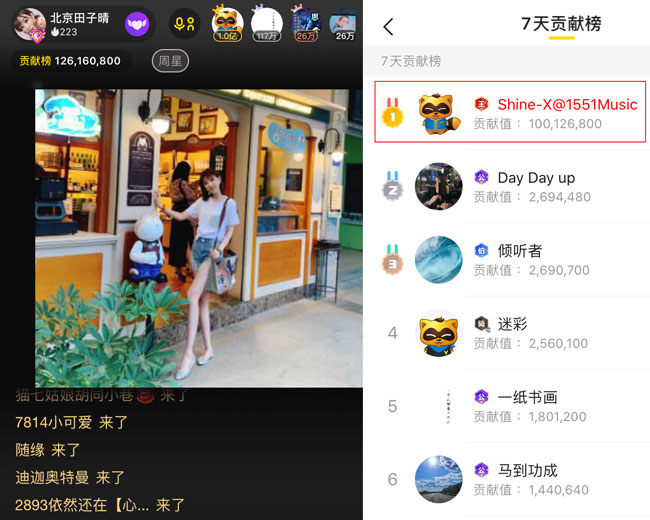The height and width of the screenshot is (520, 650).
Task: Open Shine-X@1551Music's ranking entry
Action: click(x=511, y=113)
